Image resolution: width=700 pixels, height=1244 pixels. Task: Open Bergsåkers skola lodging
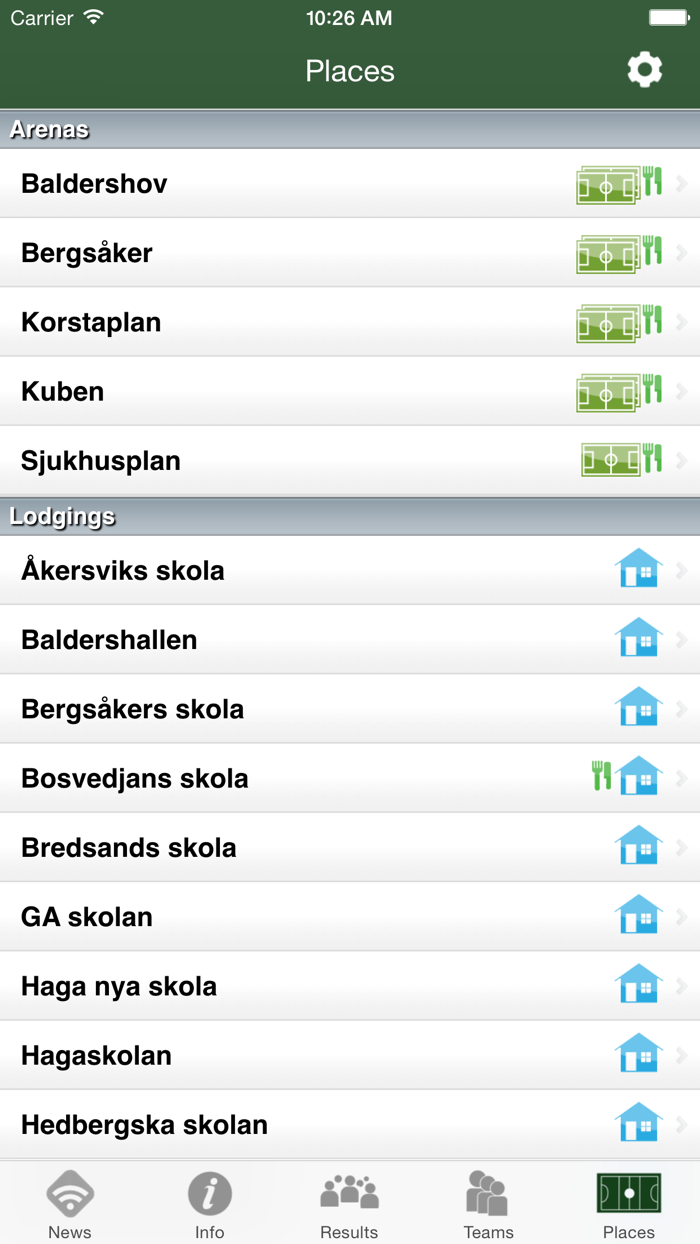point(350,709)
